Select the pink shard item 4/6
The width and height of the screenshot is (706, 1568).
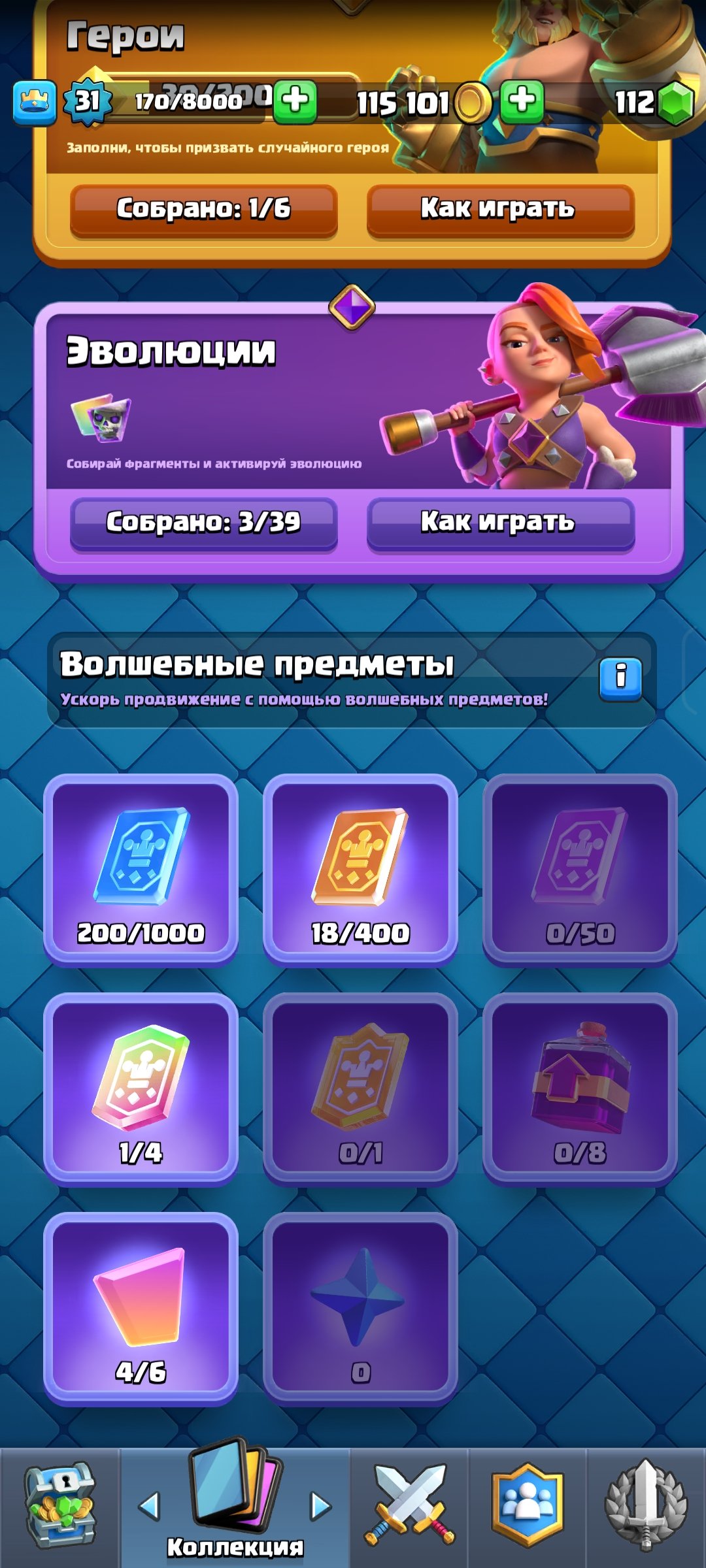pyautogui.click(x=141, y=1308)
